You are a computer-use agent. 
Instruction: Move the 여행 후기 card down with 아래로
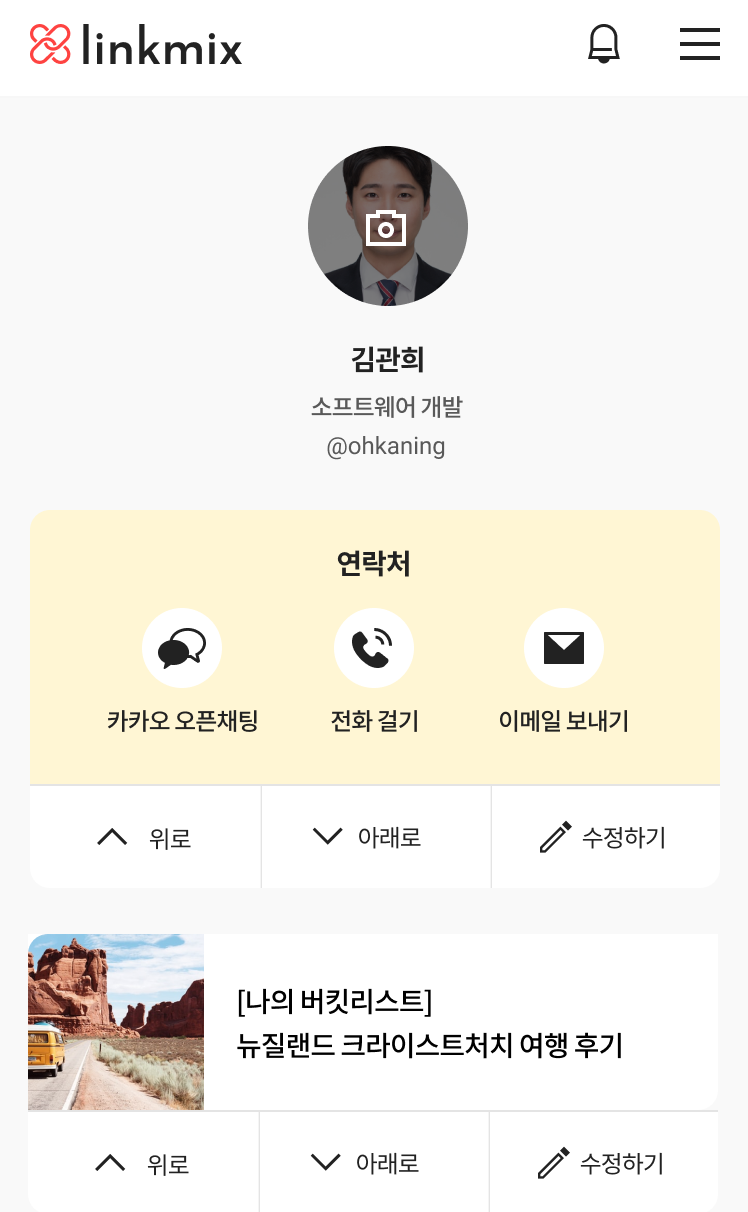click(374, 1163)
